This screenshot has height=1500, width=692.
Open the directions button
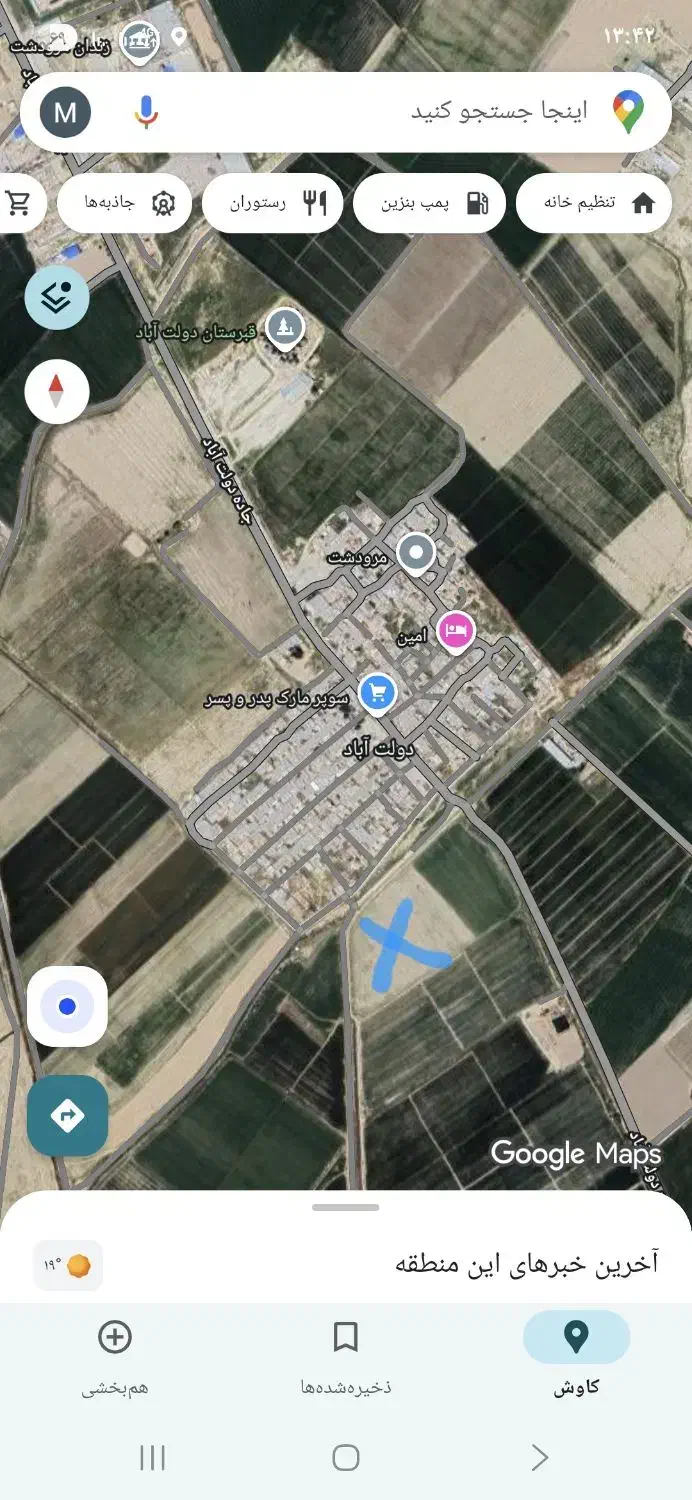point(67,1115)
